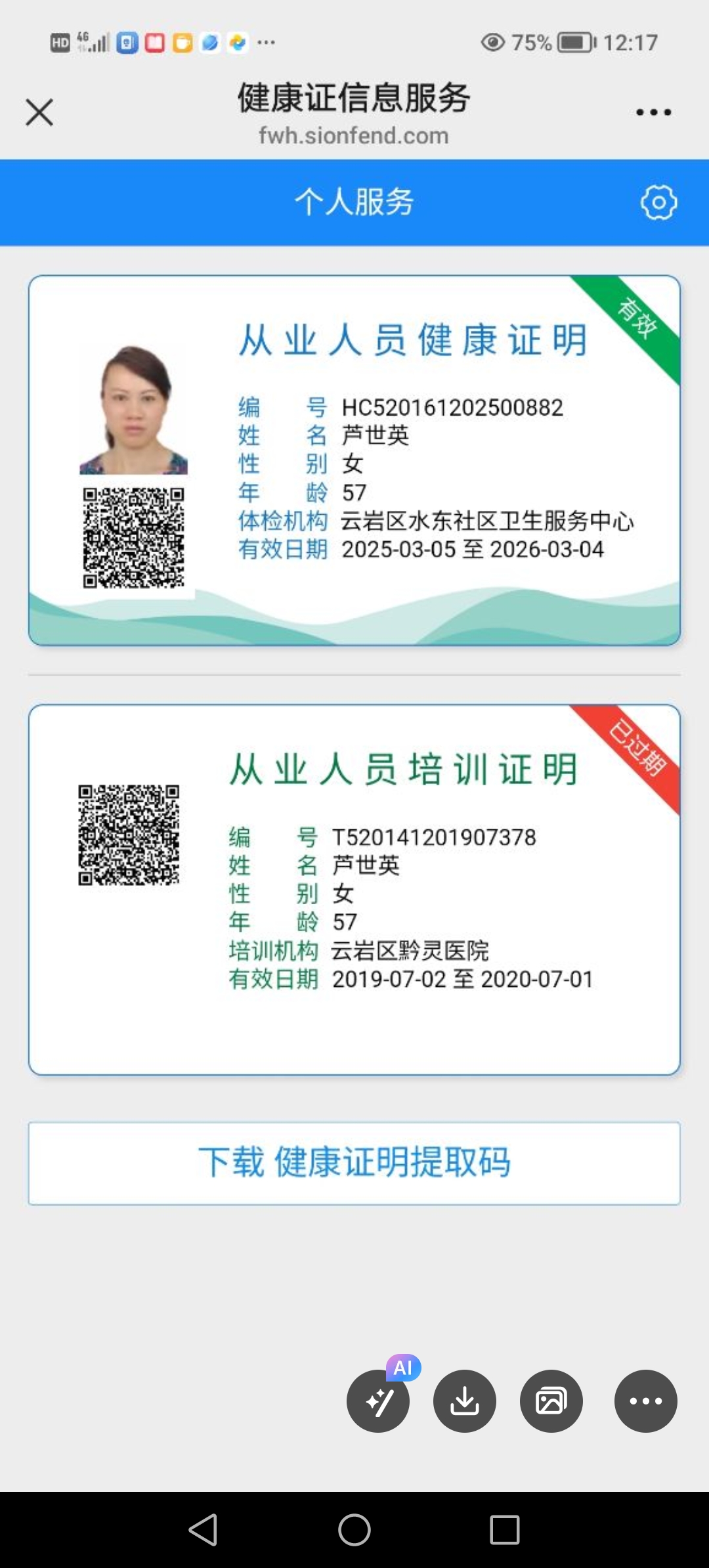Close the health certificate web page
The width and height of the screenshot is (709, 1568).
pos(39,112)
